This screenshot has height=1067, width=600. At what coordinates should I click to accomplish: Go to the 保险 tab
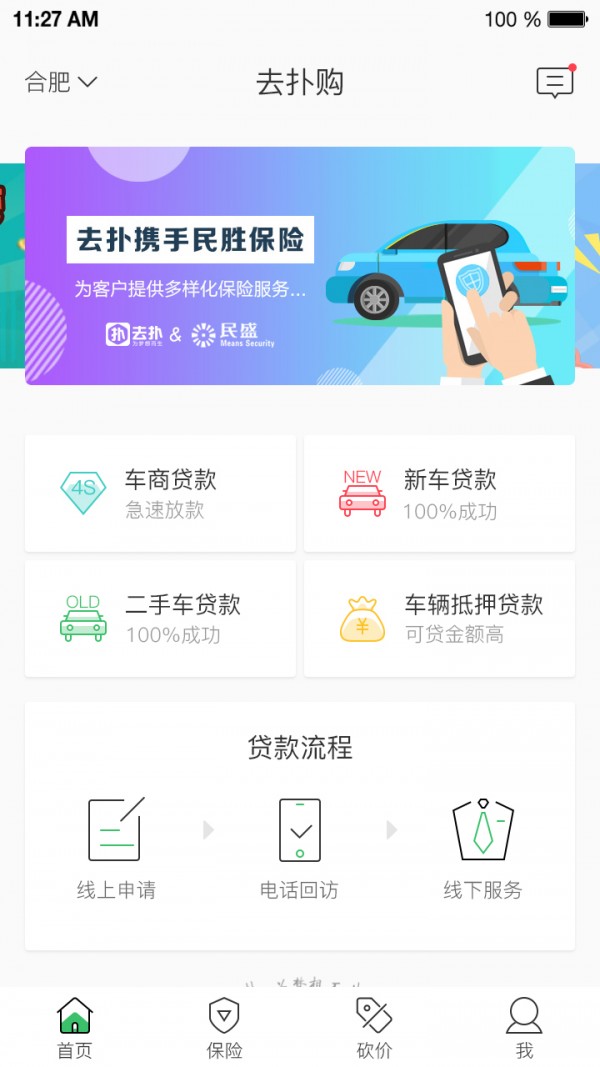[x=224, y=1028]
